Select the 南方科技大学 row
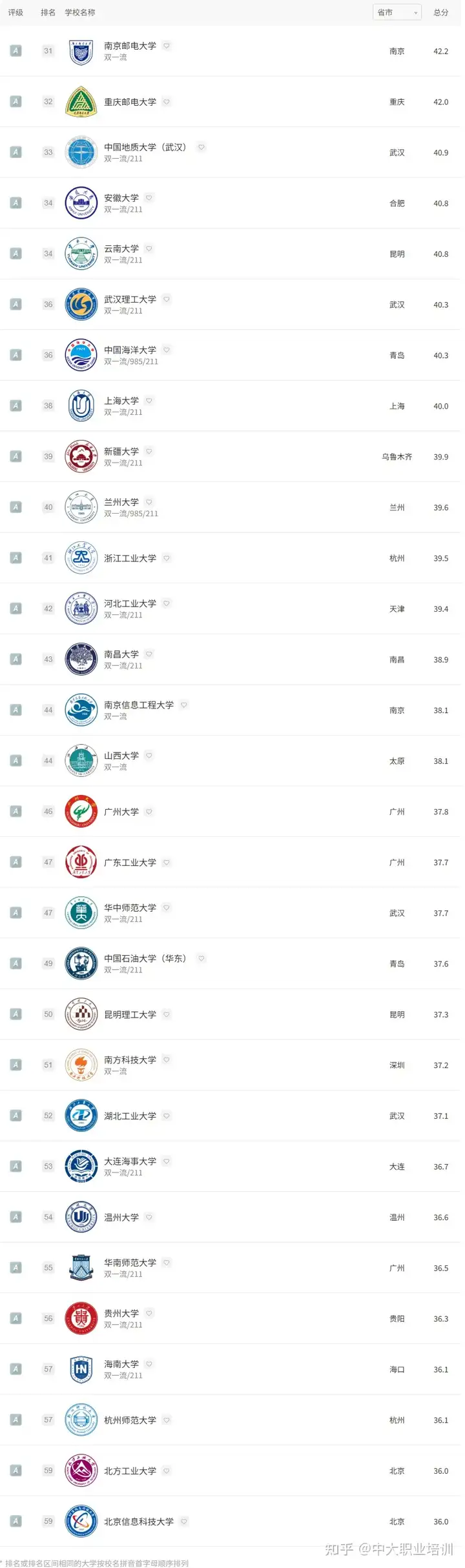 130,1060
